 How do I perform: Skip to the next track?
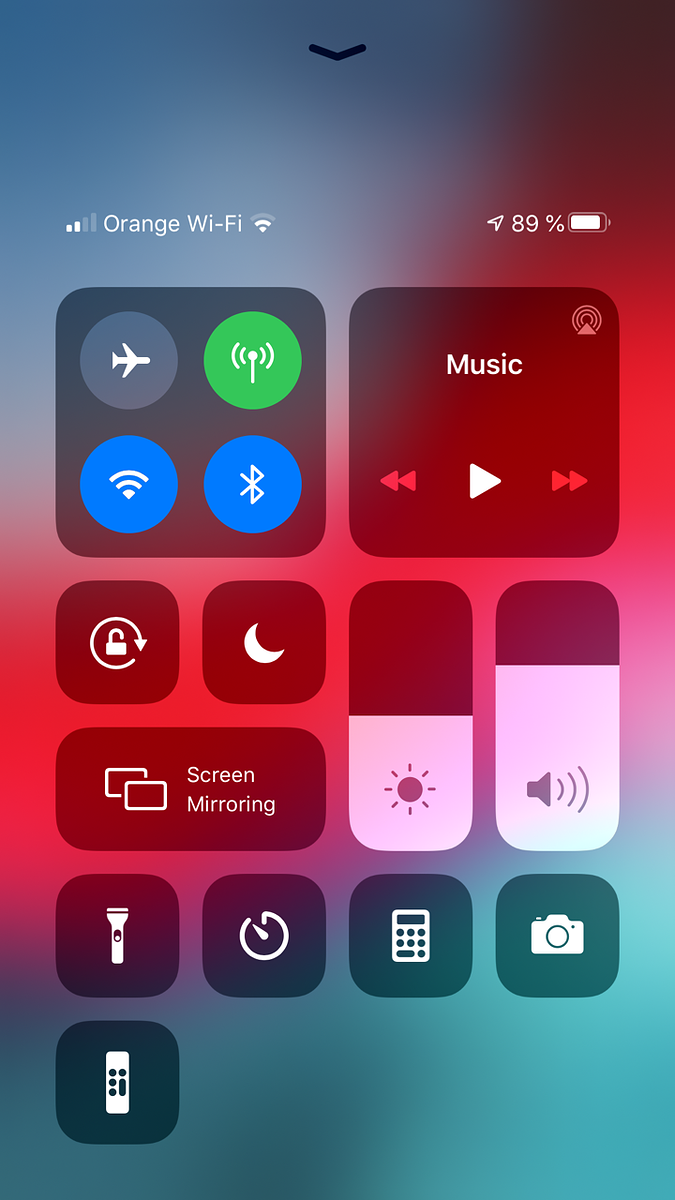click(569, 481)
